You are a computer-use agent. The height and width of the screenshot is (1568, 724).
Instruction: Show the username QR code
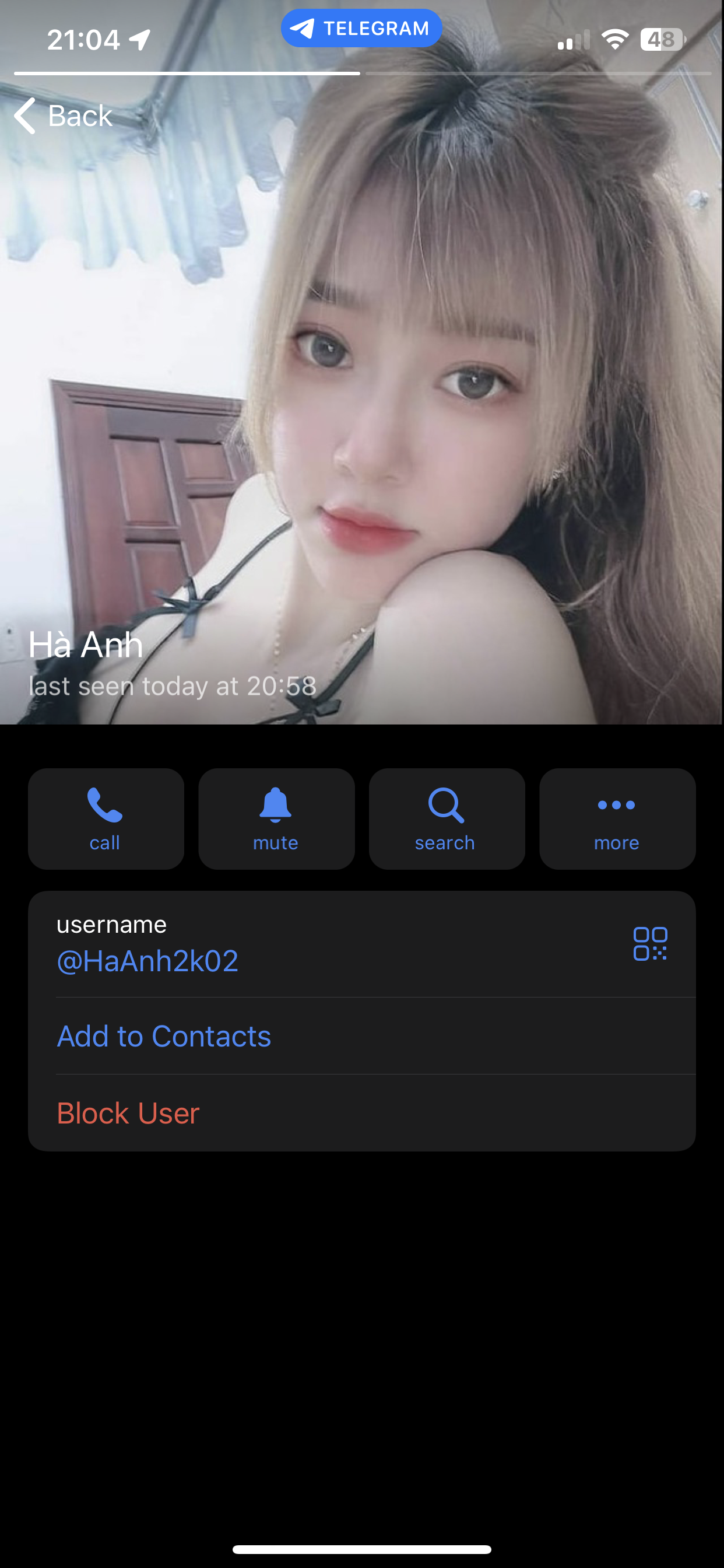(650, 943)
